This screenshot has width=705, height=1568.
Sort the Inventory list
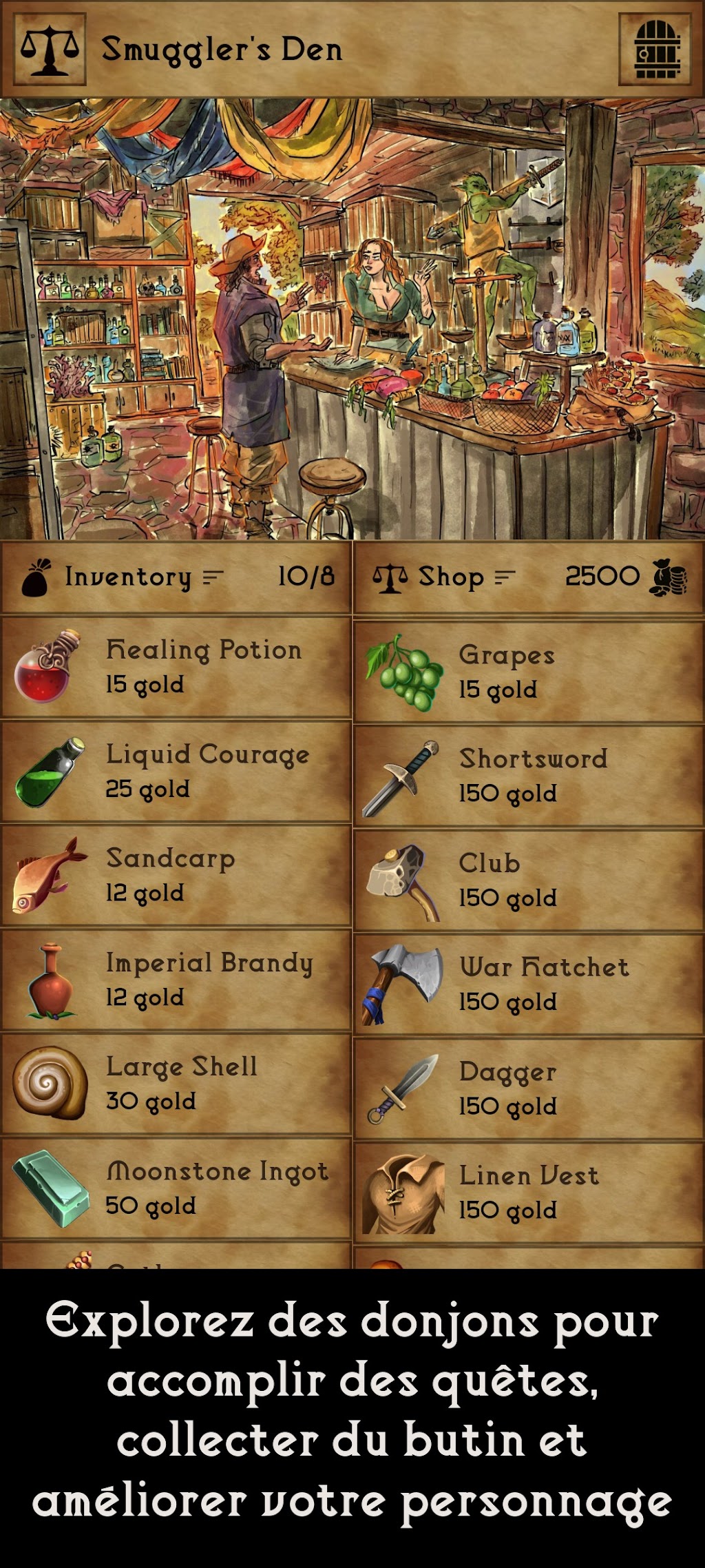point(213,577)
